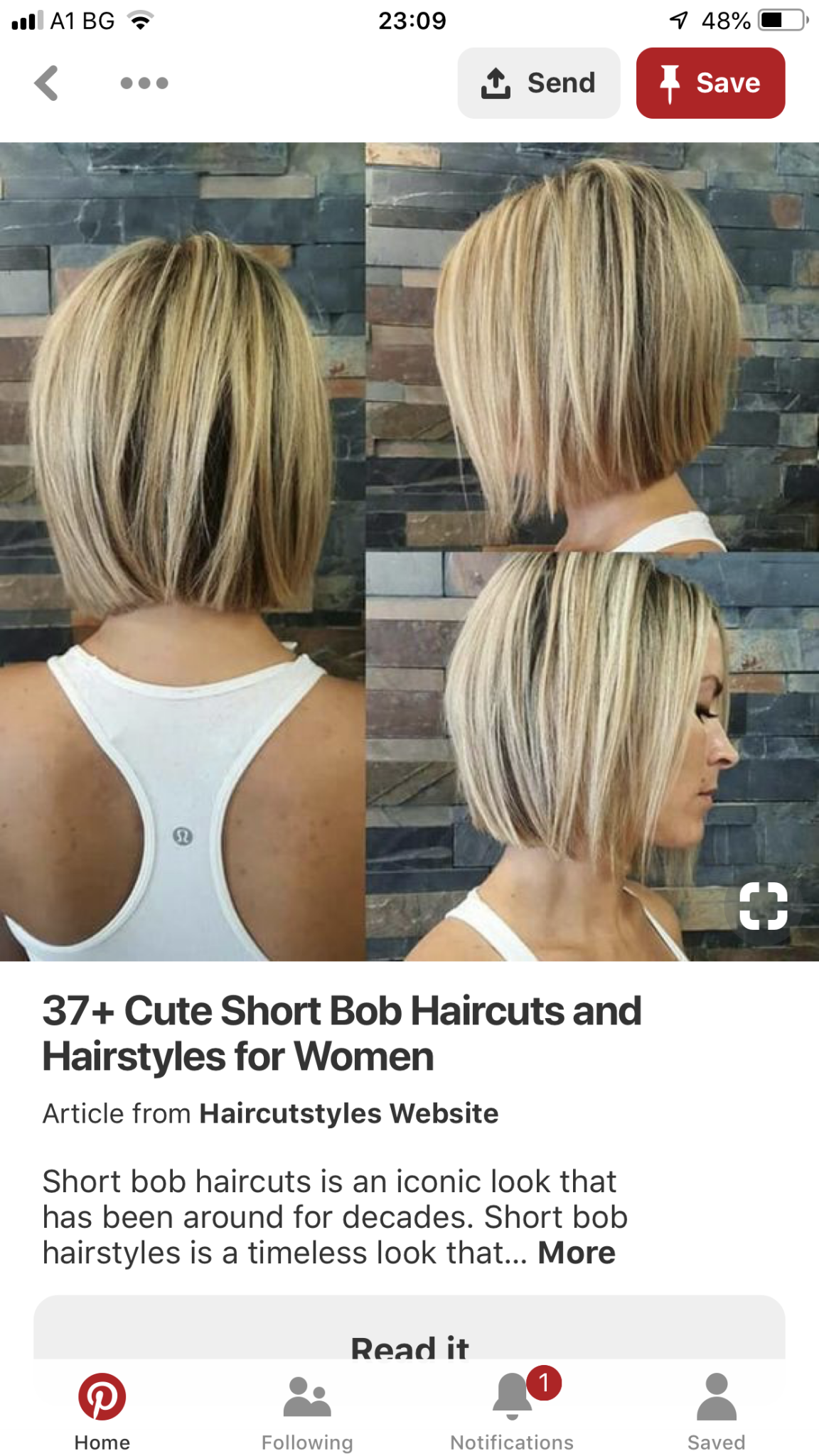The height and width of the screenshot is (1456, 819).
Task: Open the Haircutstyles Website source link
Action: [x=348, y=1113]
